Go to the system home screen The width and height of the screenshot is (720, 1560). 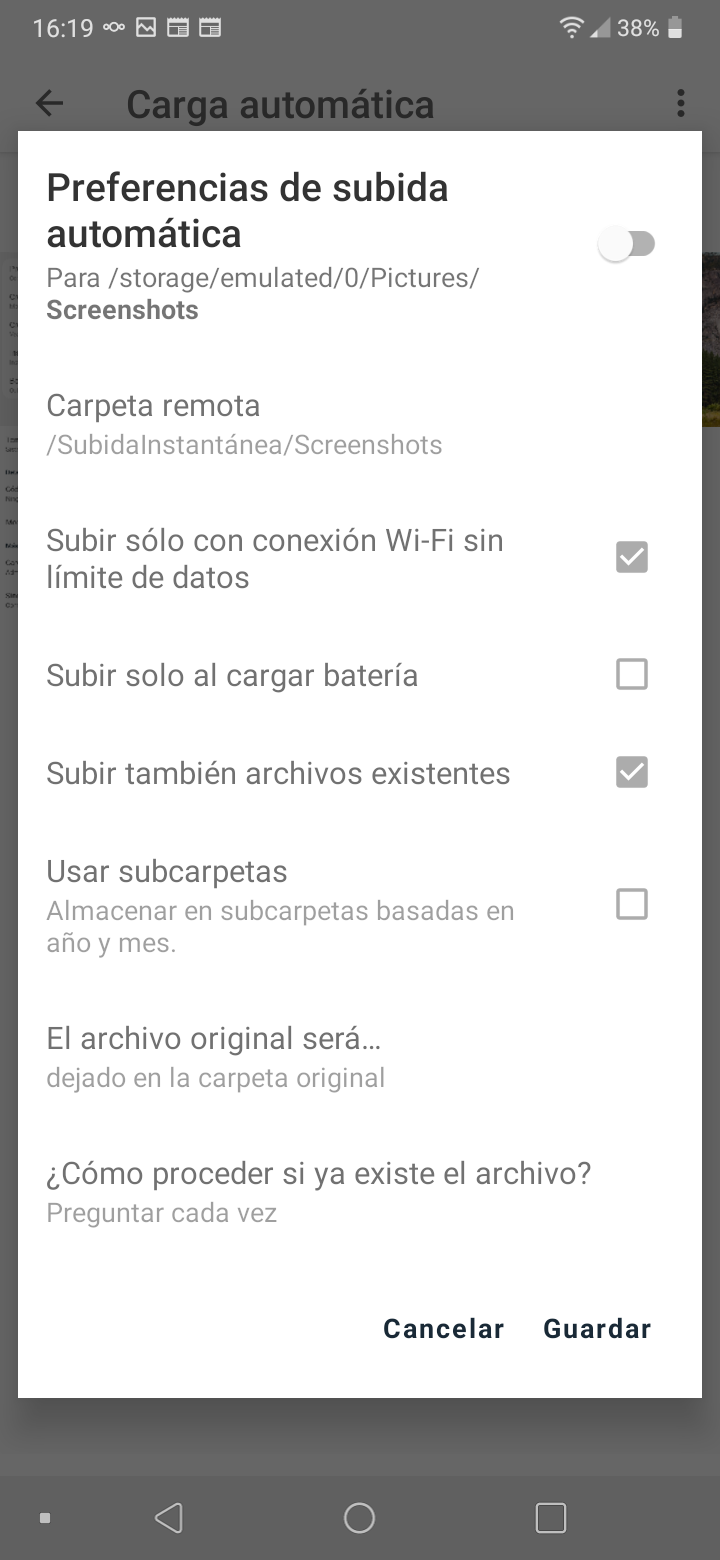pyautogui.click(x=359, y=1518)
